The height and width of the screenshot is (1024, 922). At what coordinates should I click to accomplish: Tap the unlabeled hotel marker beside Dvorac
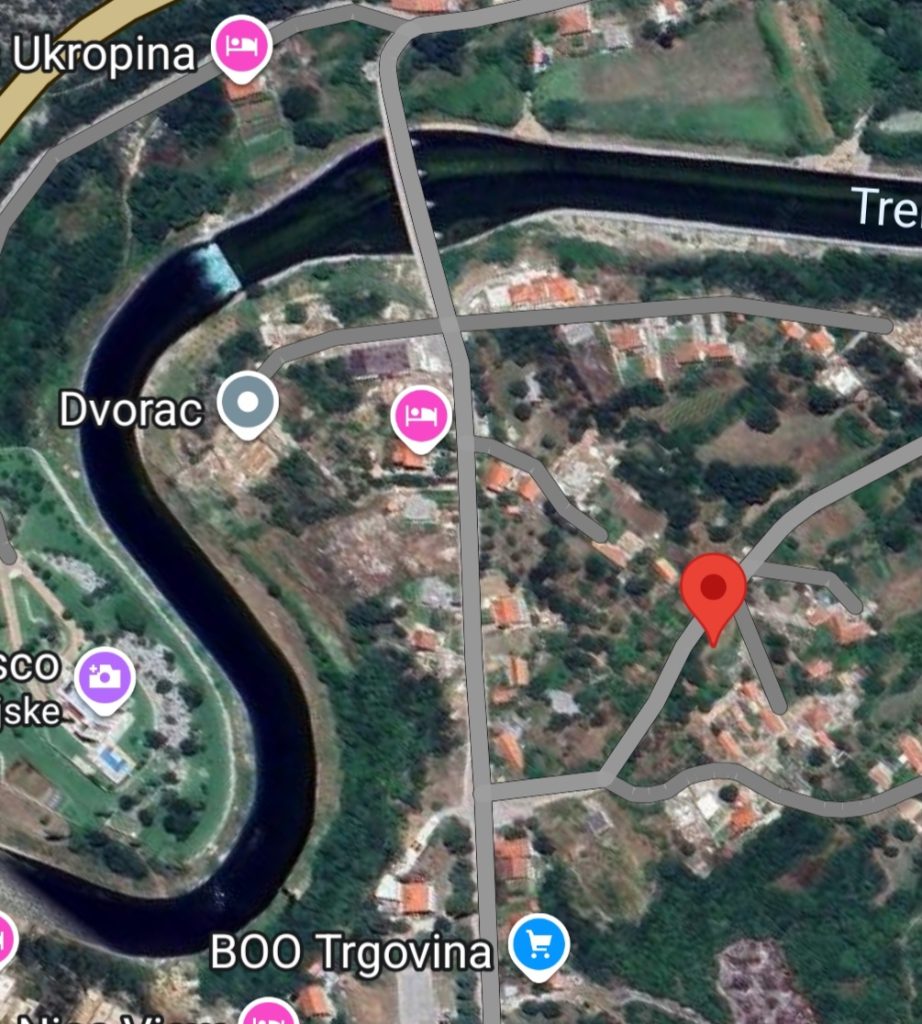[x=421, y=414]
